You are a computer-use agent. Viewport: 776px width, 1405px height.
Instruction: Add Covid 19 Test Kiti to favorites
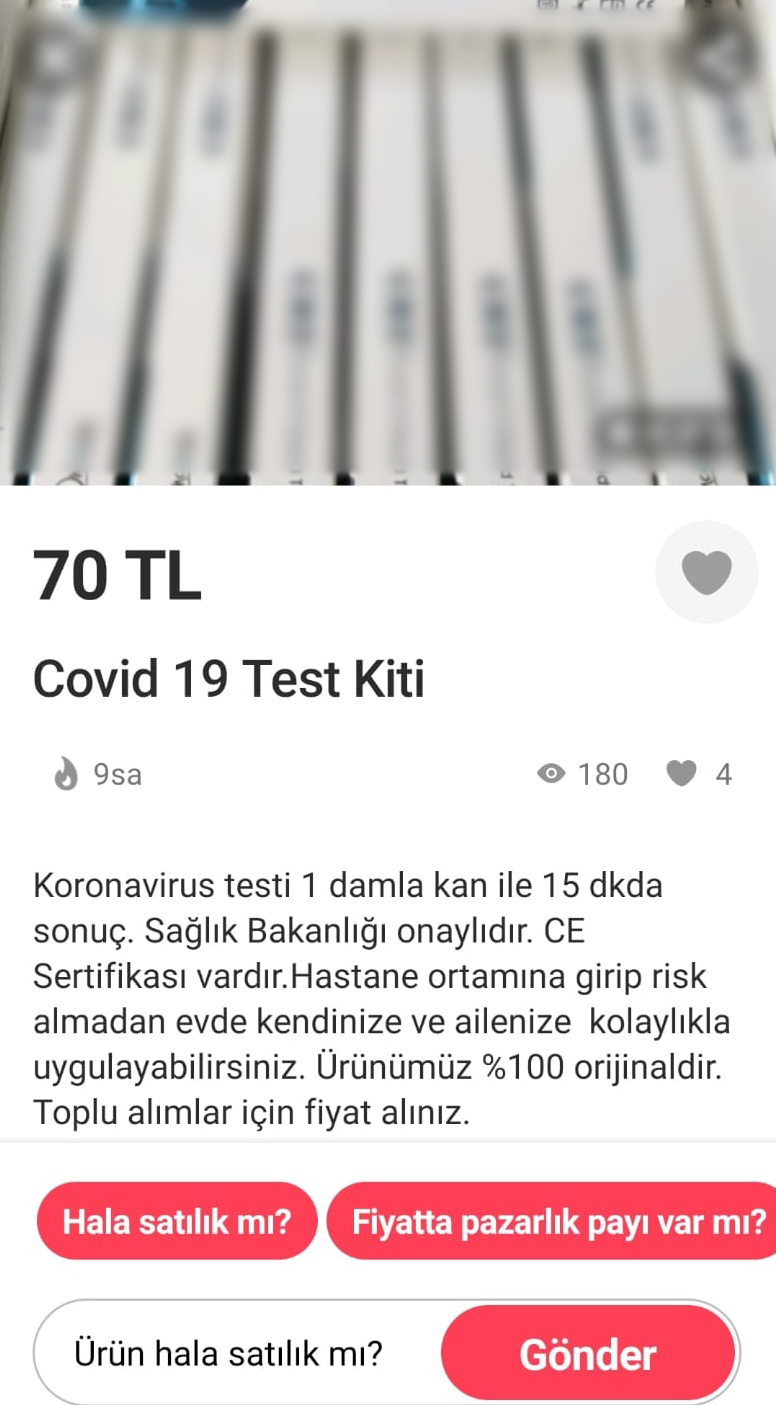click(706, 572)
